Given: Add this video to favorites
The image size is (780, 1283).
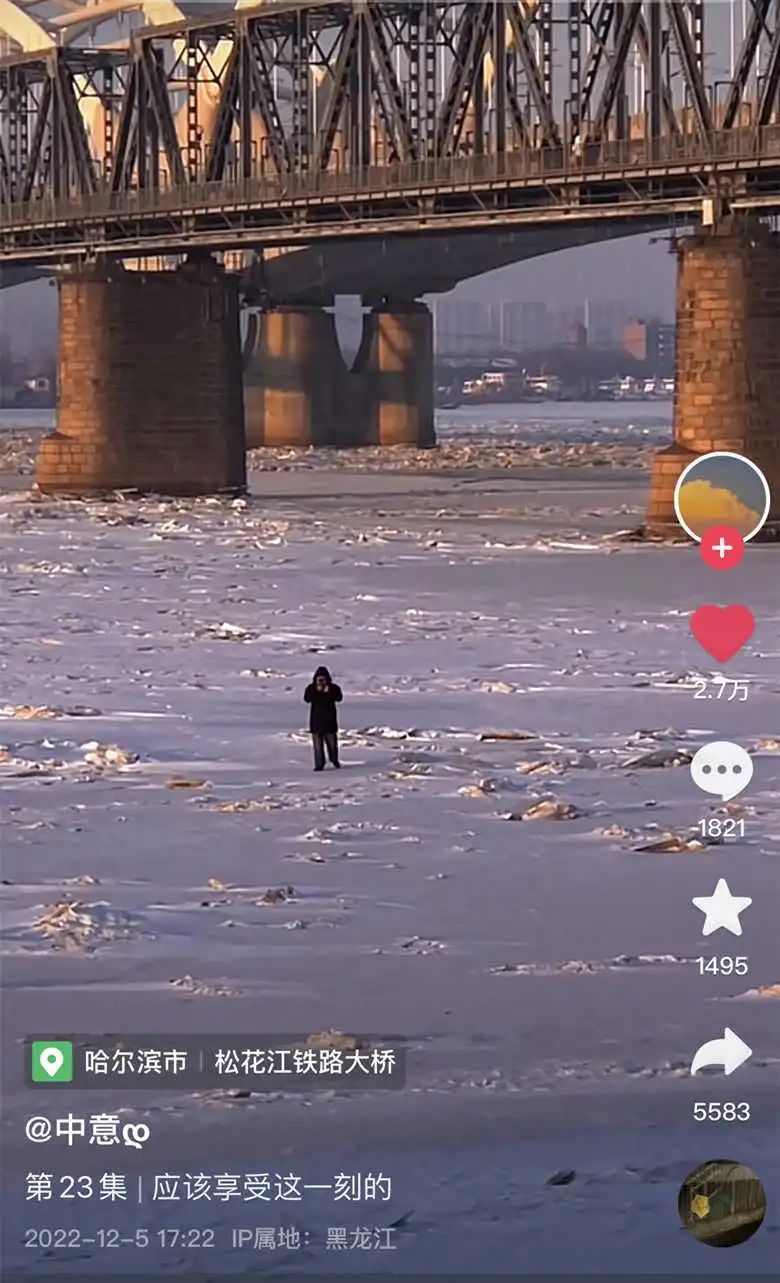Looking at the screenshot, I should tap(721, 908).
